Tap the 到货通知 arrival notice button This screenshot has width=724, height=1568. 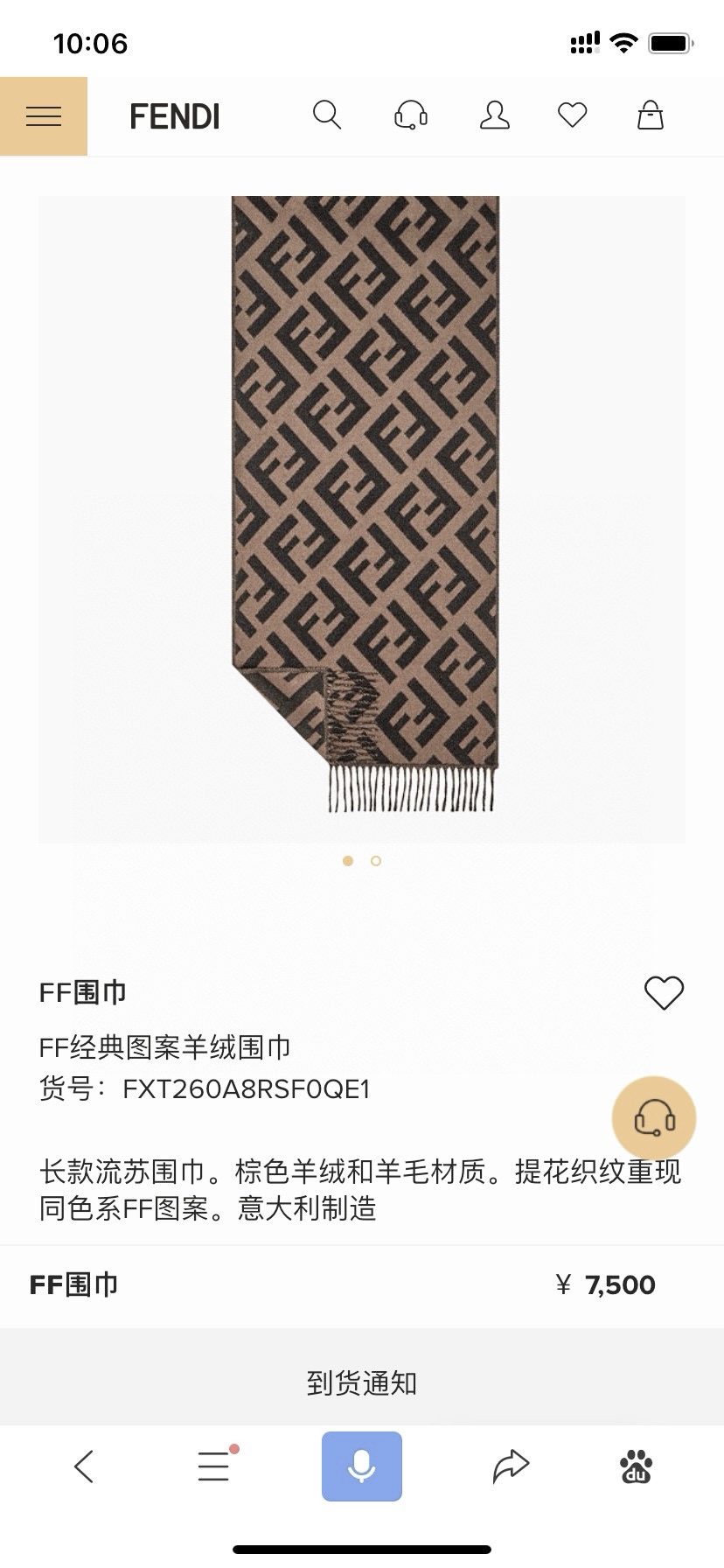(x=362, y=1383)
